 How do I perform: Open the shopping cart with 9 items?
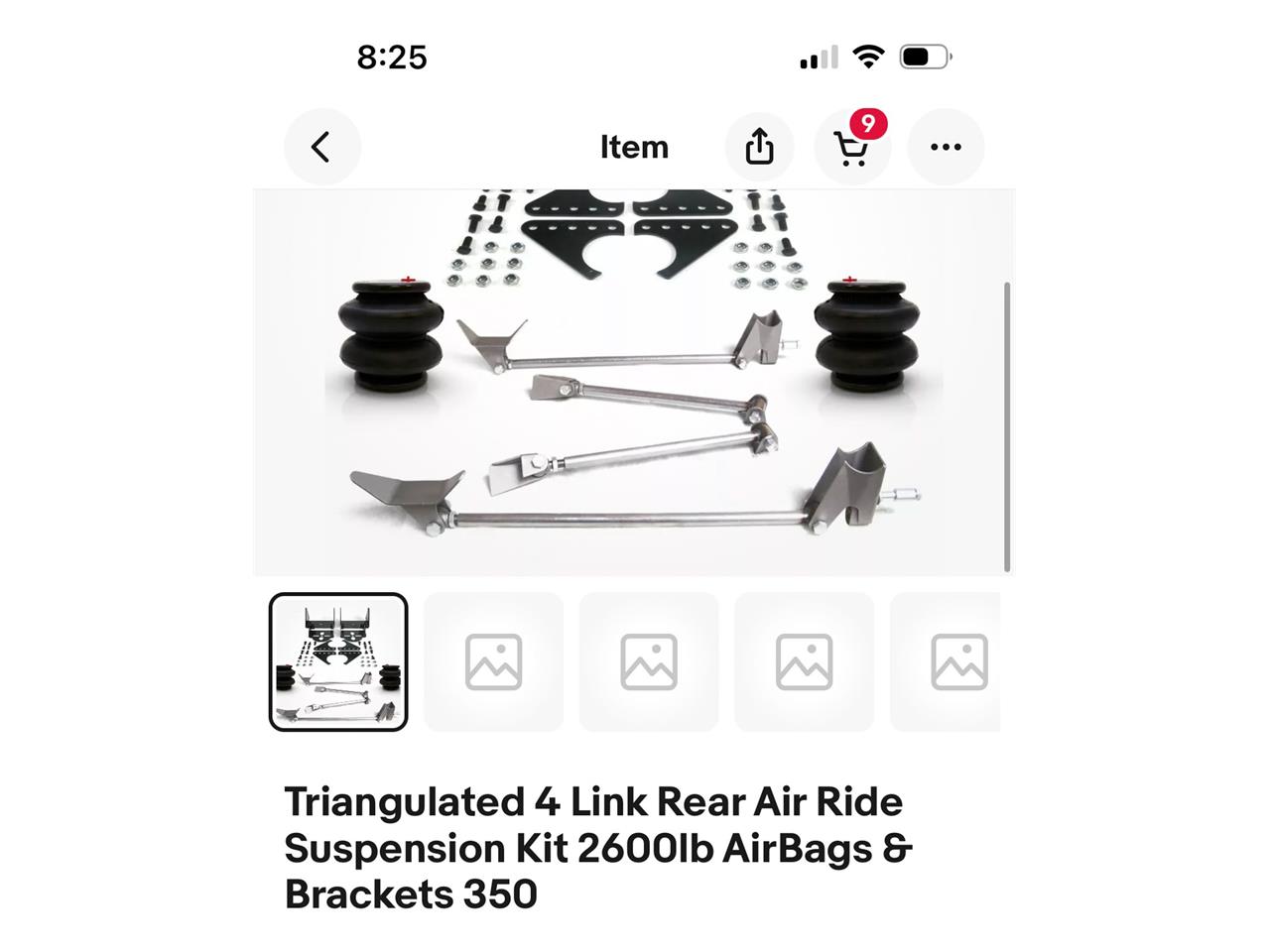(852, 148)
